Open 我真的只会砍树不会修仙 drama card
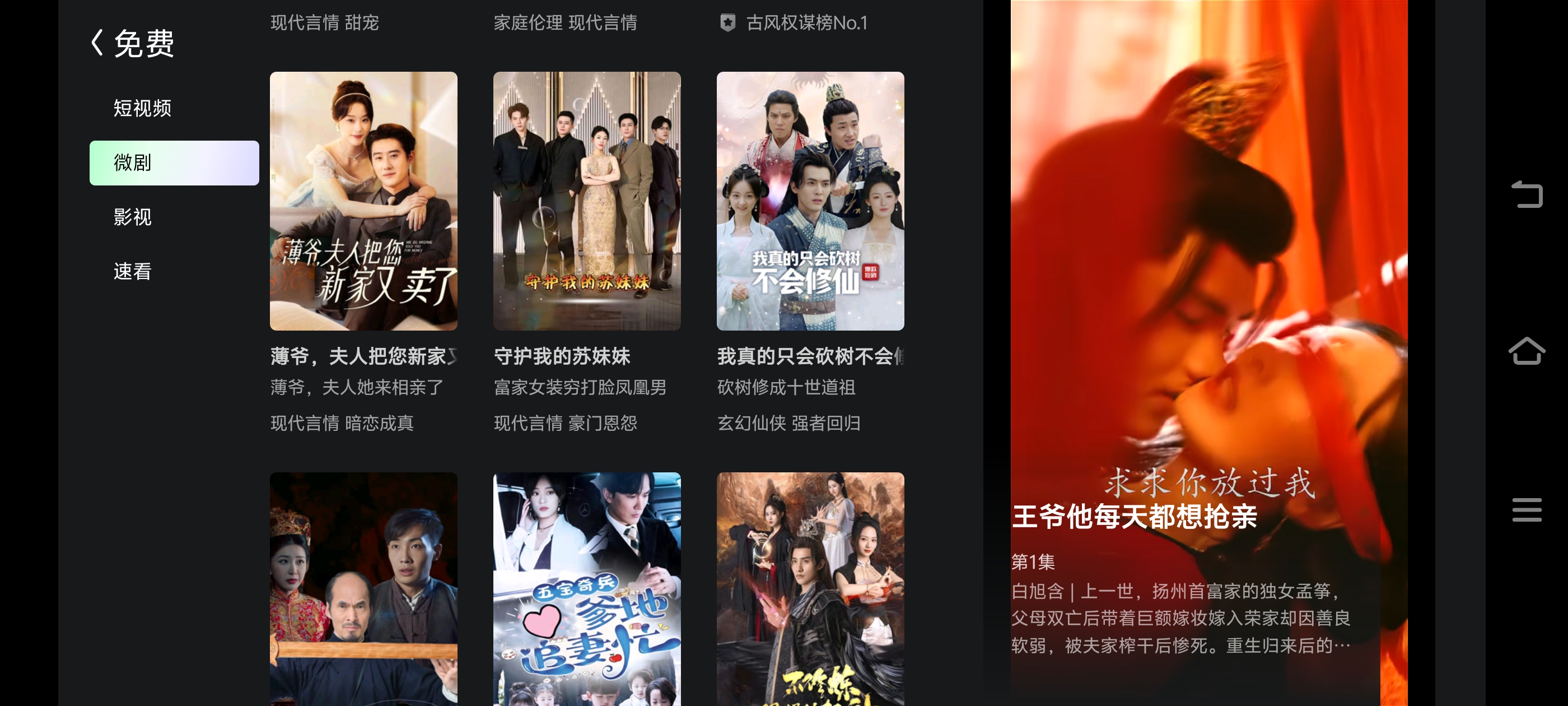This screenshot has height=706, width=1568. pyautogui.click(x=810, y=201)
